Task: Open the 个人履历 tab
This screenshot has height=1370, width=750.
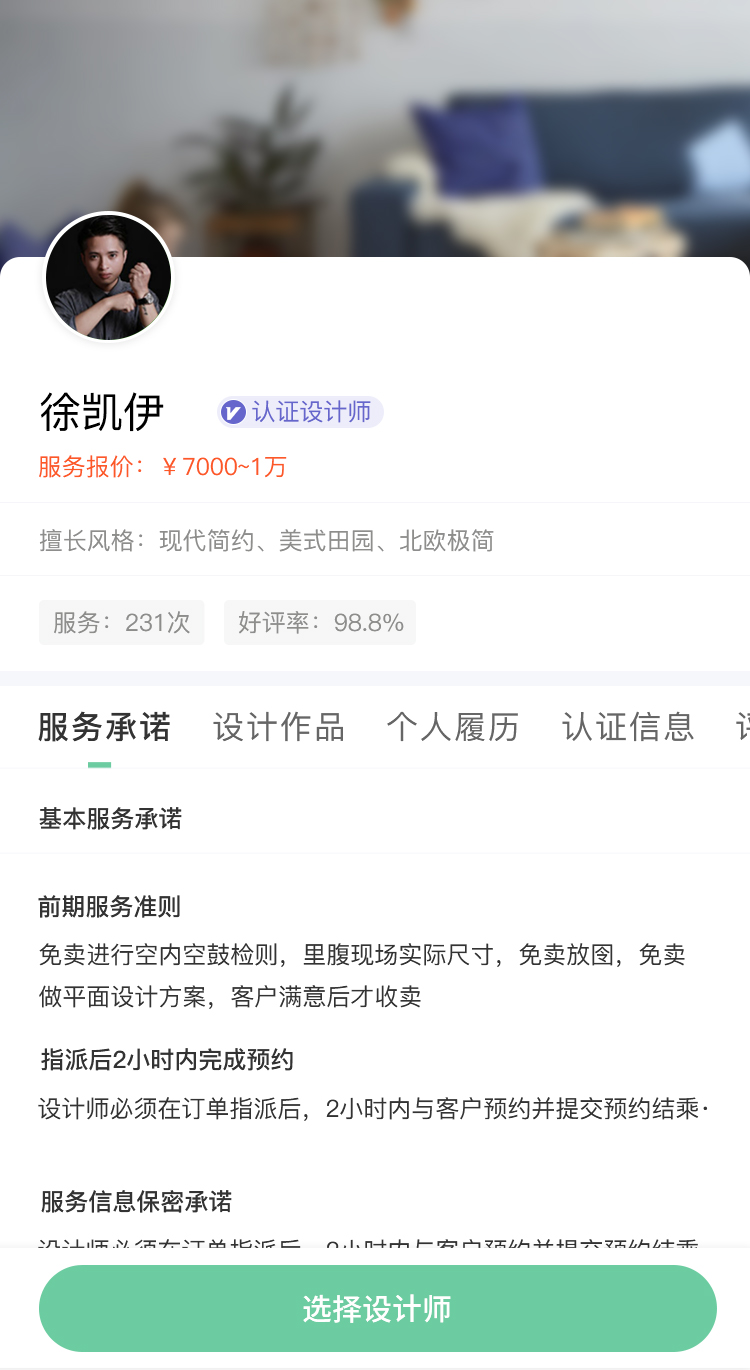Action: [x=453, y=727]
